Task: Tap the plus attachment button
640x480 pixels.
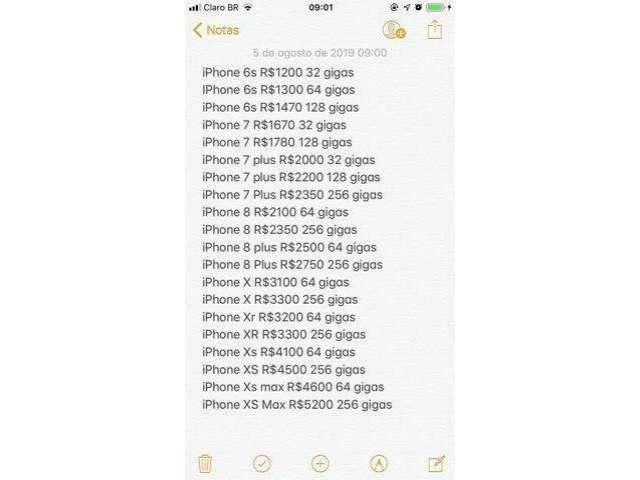Action: point(320,463)
